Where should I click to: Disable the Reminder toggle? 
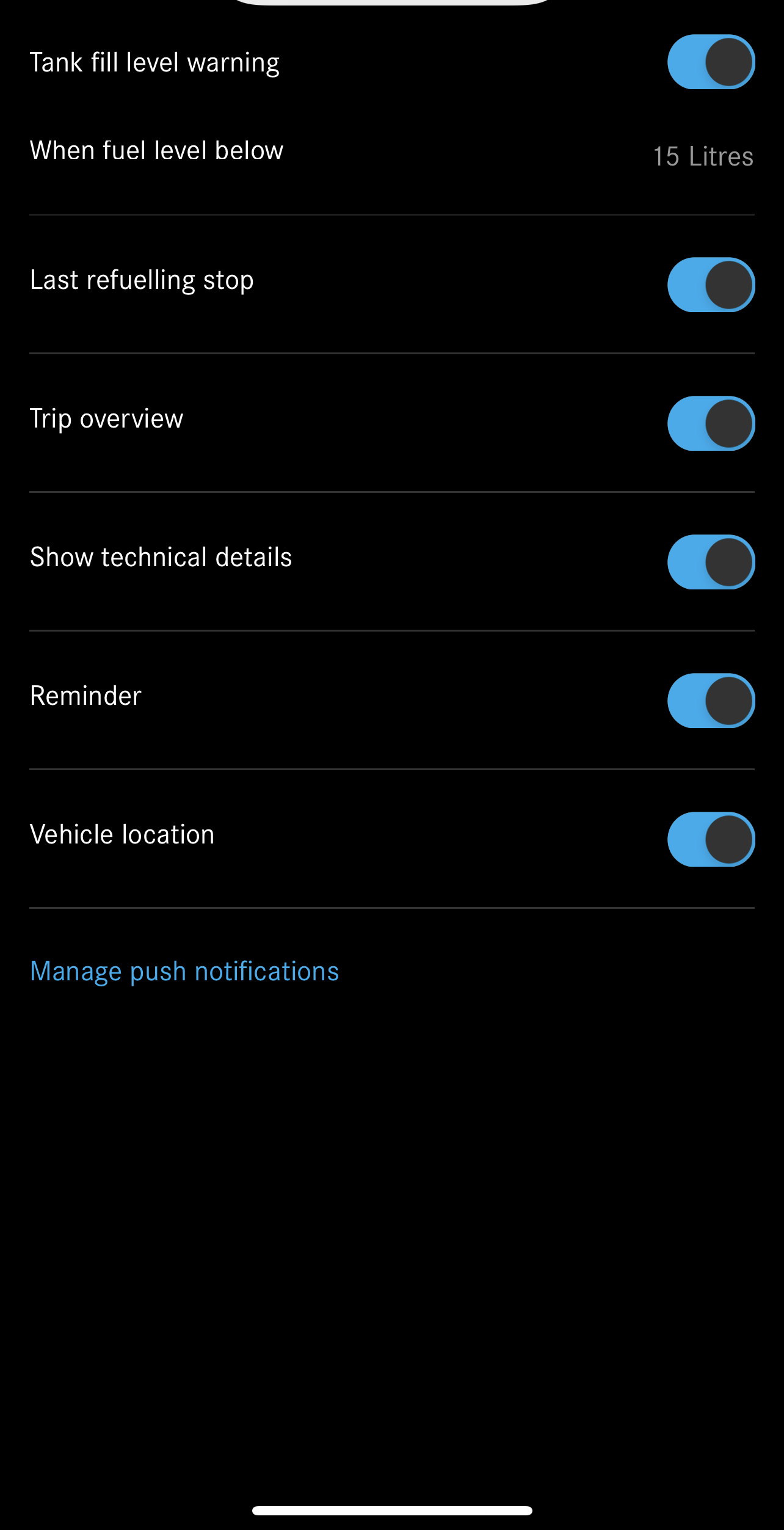(x=711, y=701)
